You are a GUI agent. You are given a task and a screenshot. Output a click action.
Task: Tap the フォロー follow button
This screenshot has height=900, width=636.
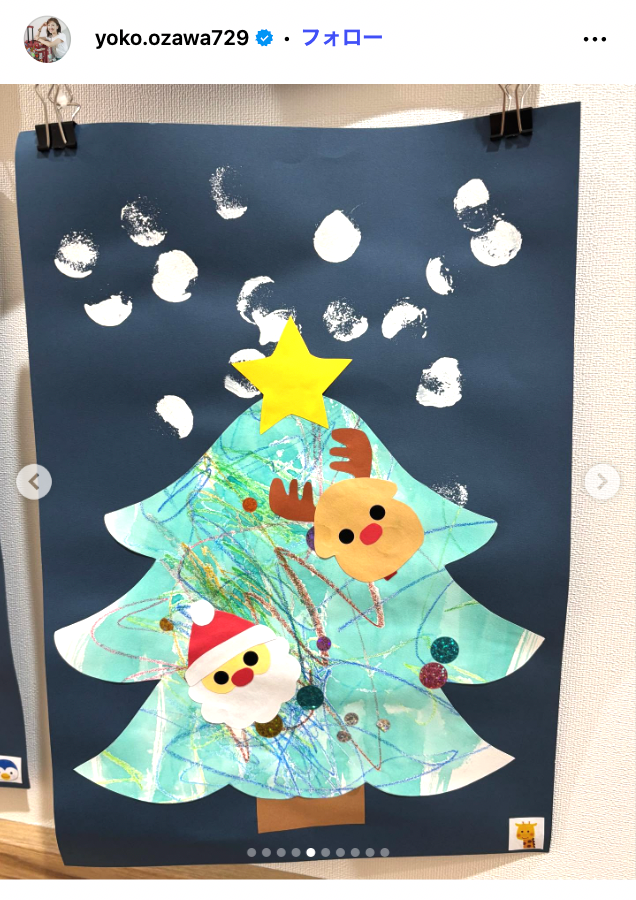tap(342, 39)
